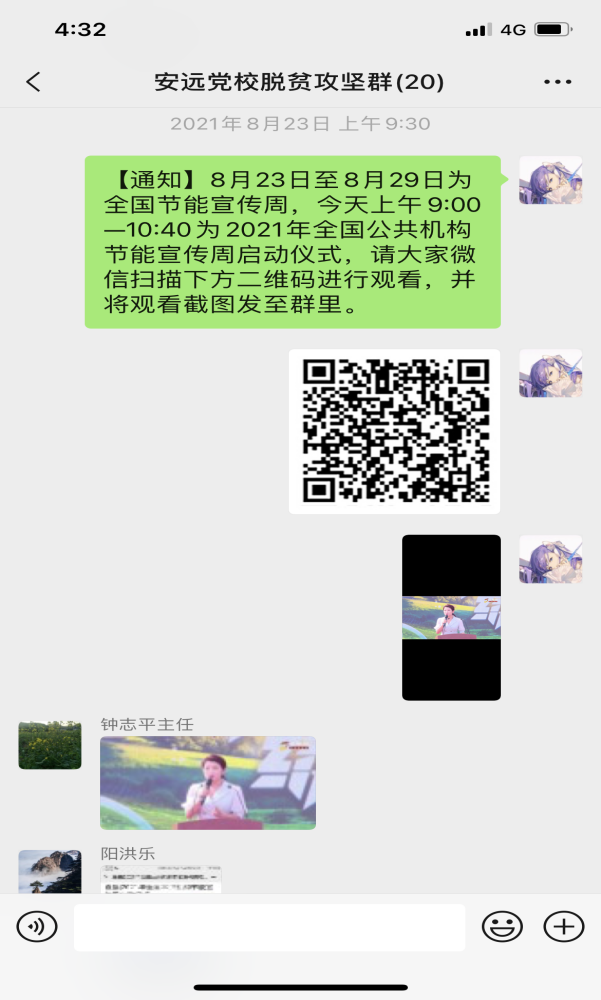Open the image sent by 阳洪乐
The width and height of the screenshot is (601, 1000).
pyautogui.click(x=161, y=880)
